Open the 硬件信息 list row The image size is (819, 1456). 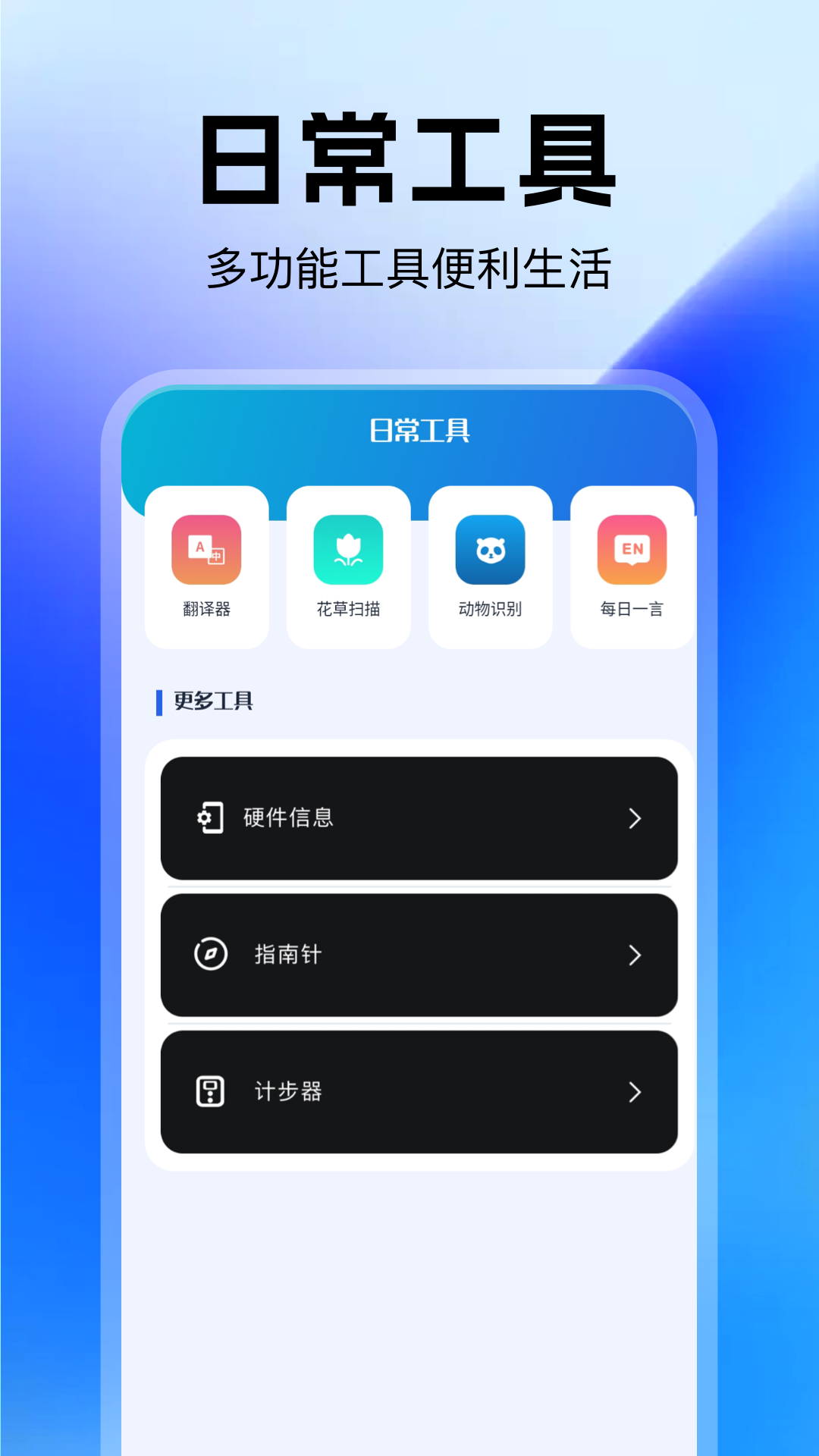click(419, 818)
